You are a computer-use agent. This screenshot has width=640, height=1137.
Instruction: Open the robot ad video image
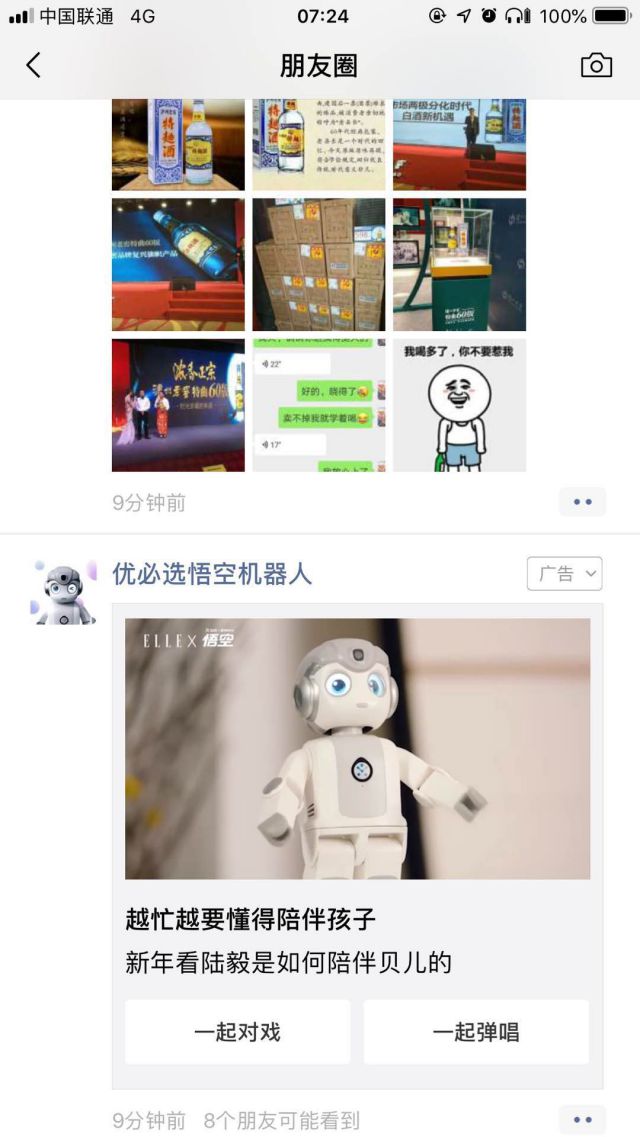(x=357, y=748)
